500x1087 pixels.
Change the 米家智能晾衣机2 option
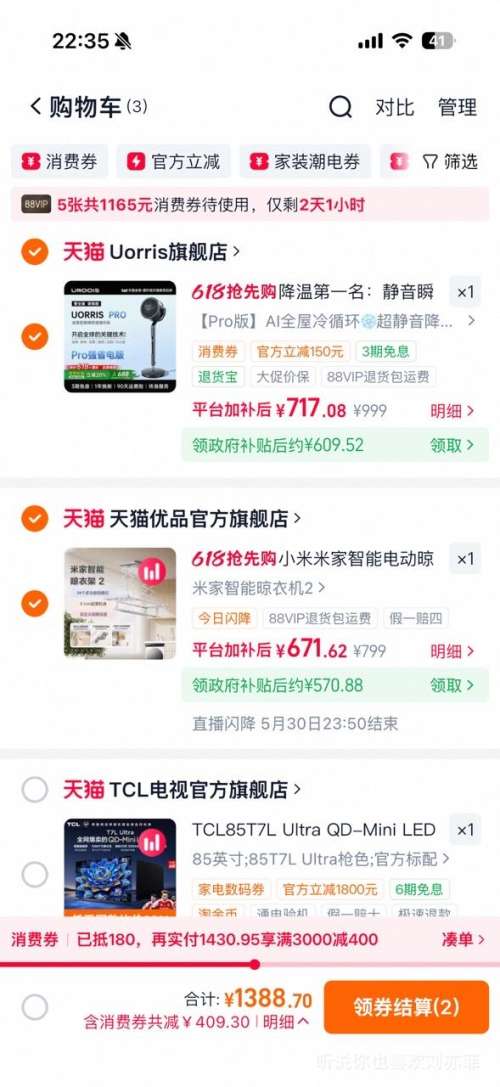click(x=259, y=589)
